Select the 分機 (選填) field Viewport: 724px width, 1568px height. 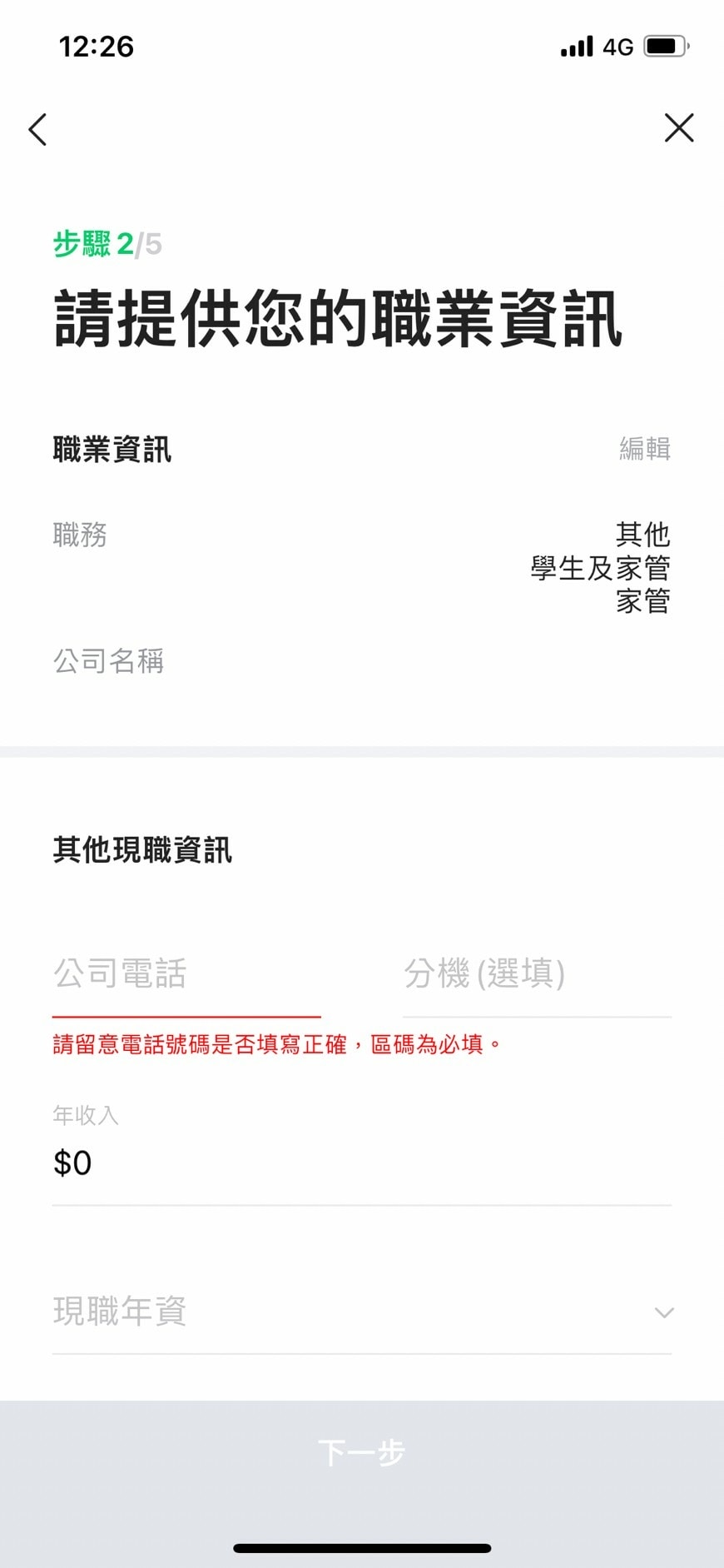click(x=537, y=974)
